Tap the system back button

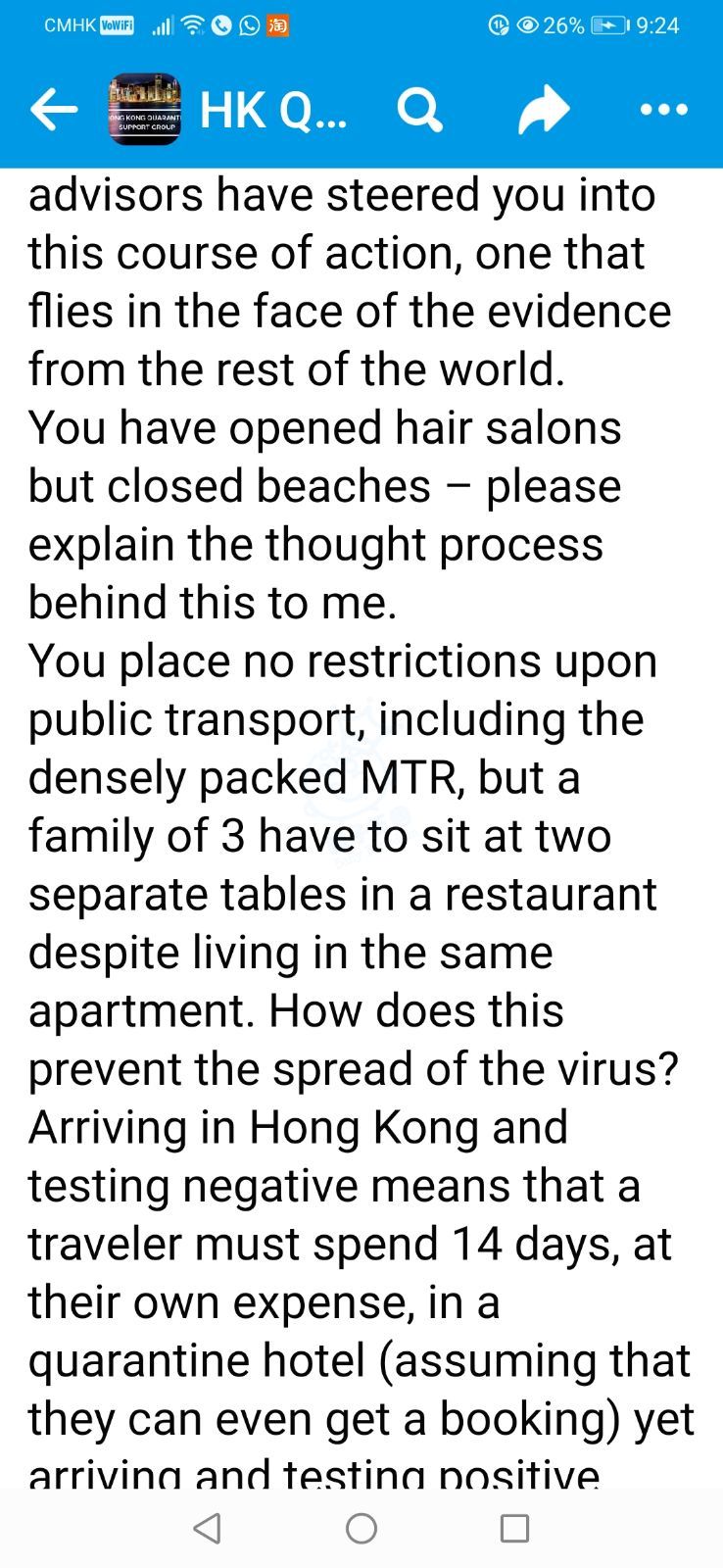[x=207, y=1528]
